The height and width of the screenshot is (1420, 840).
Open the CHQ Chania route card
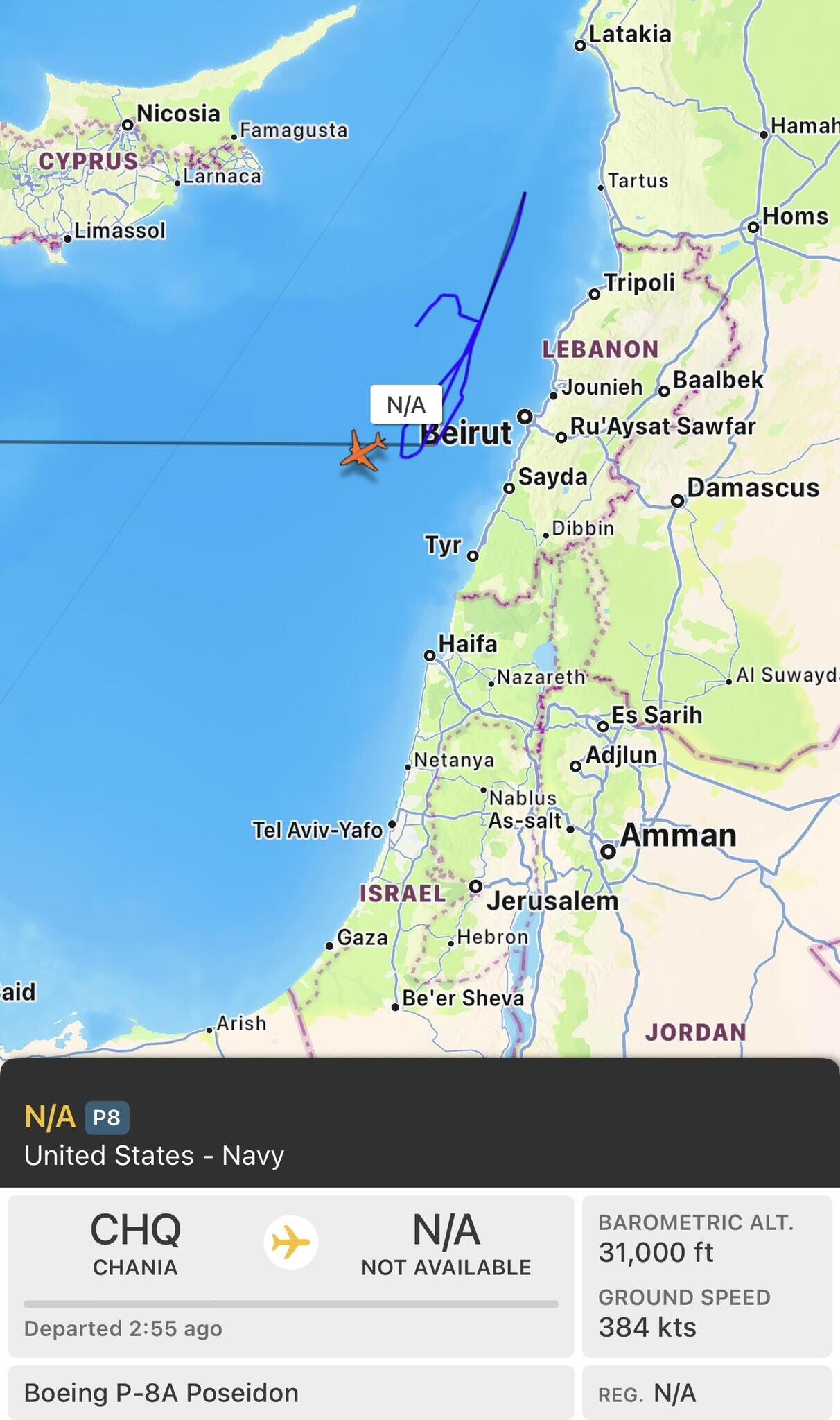point(290,1276)
